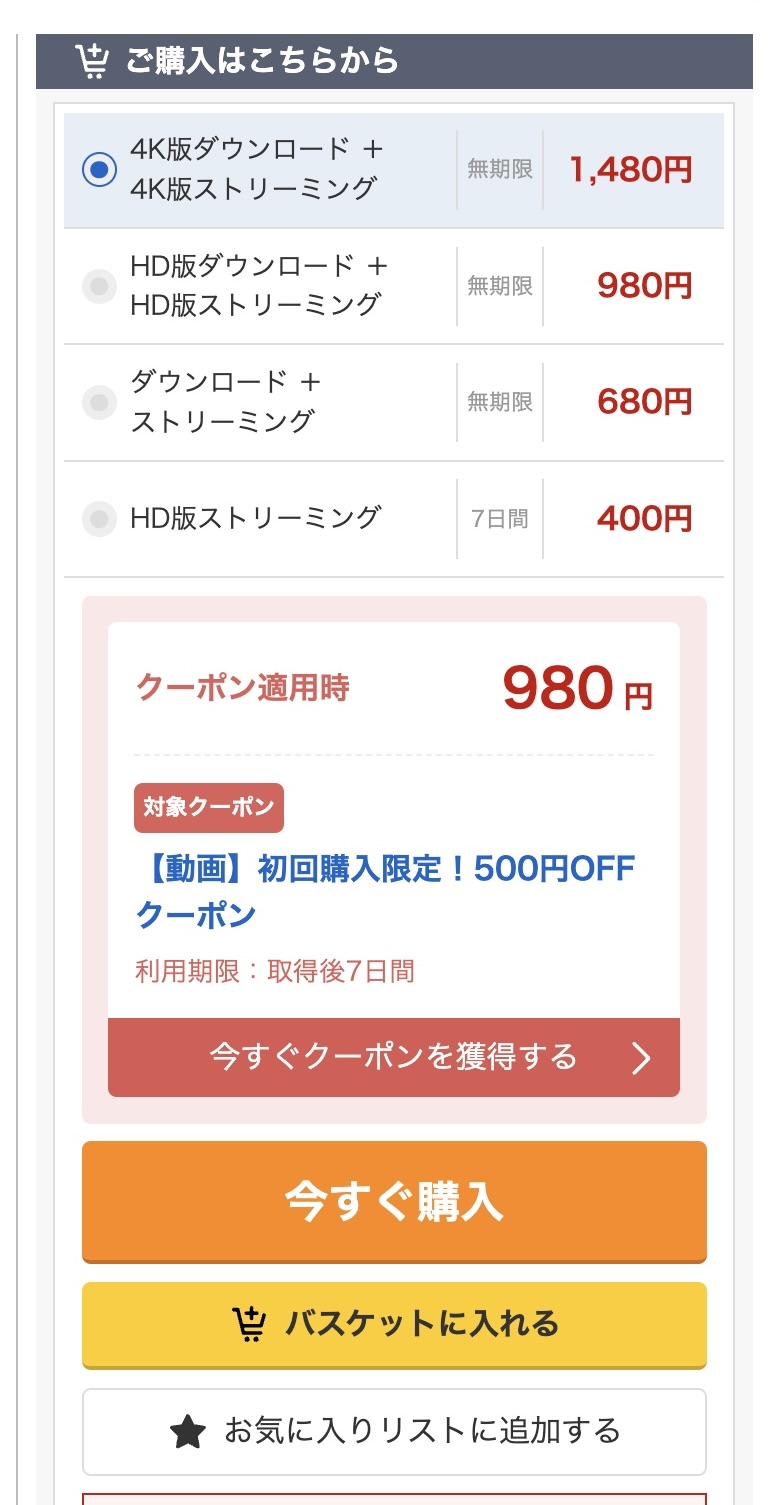The height and width of the screenshot is (1505, 780).
Task: Choose the 680円 ダウンロード + ストリーミング option
Action: pyautogui.click(x=99, y=403)
